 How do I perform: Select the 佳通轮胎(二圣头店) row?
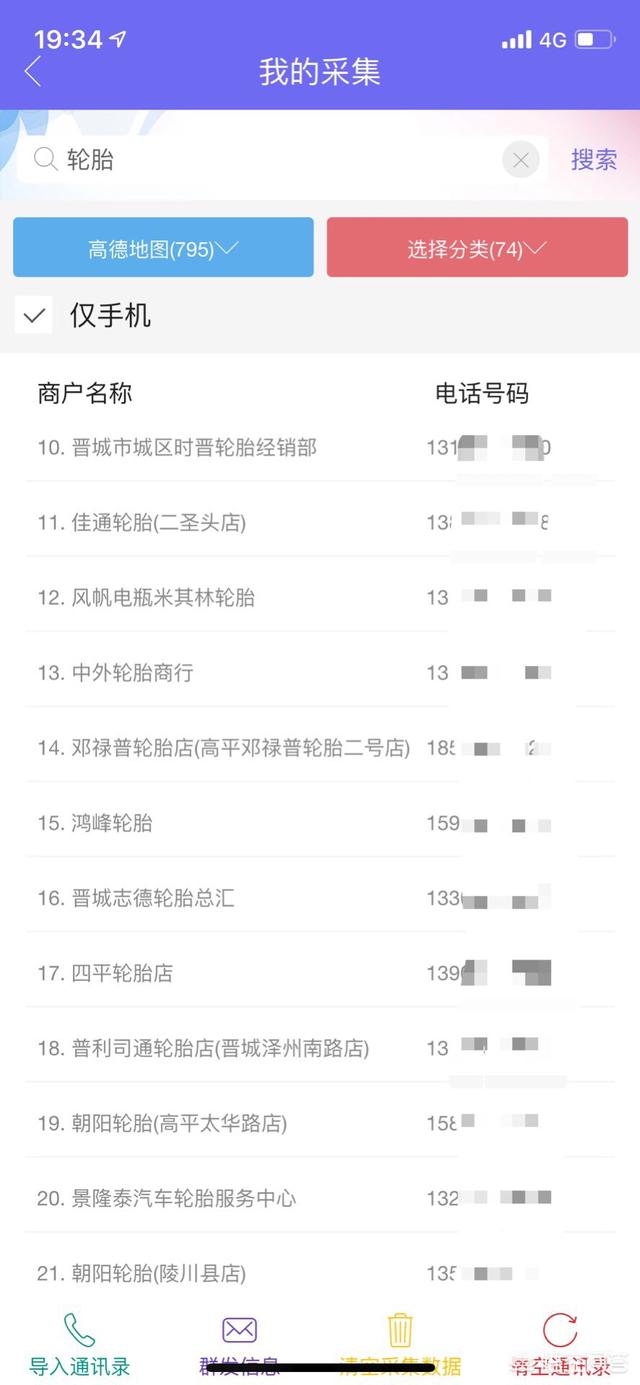(320, 522)
